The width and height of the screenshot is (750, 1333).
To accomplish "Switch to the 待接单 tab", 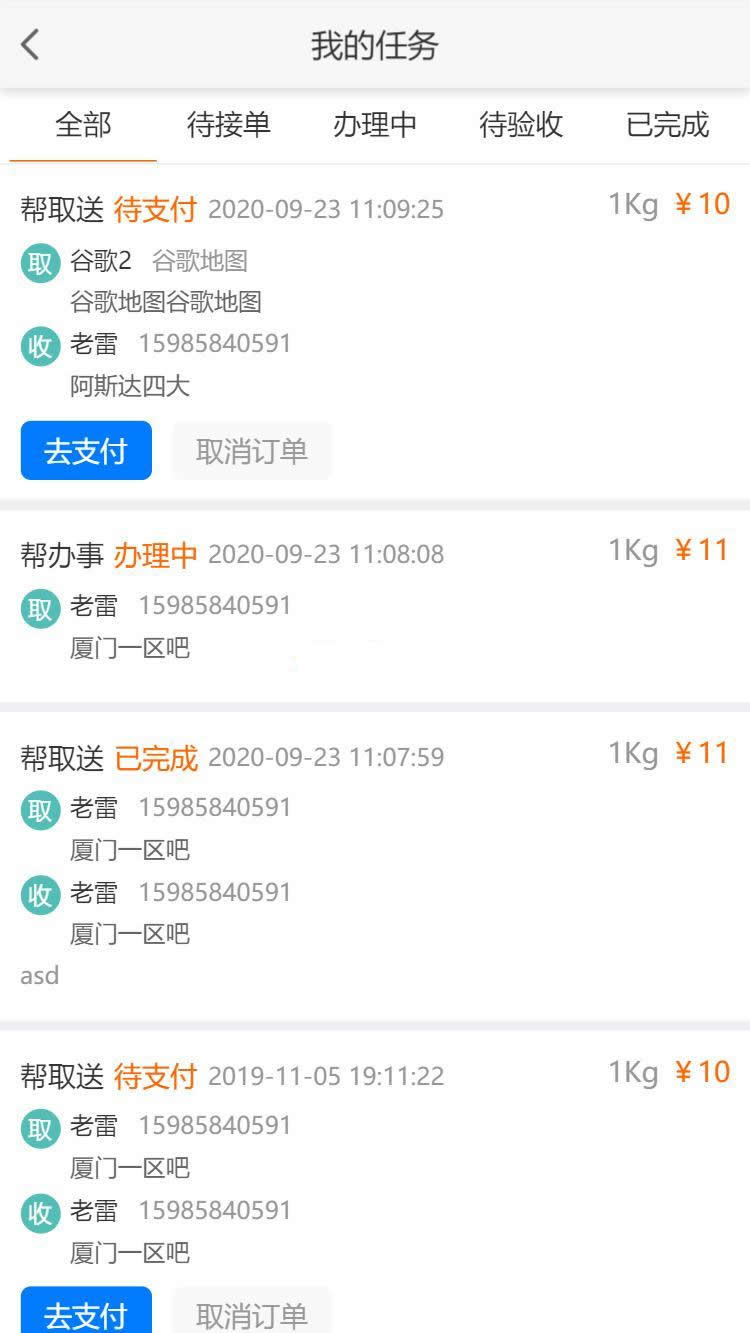I will pyautogui.click(x=229, y=125).
